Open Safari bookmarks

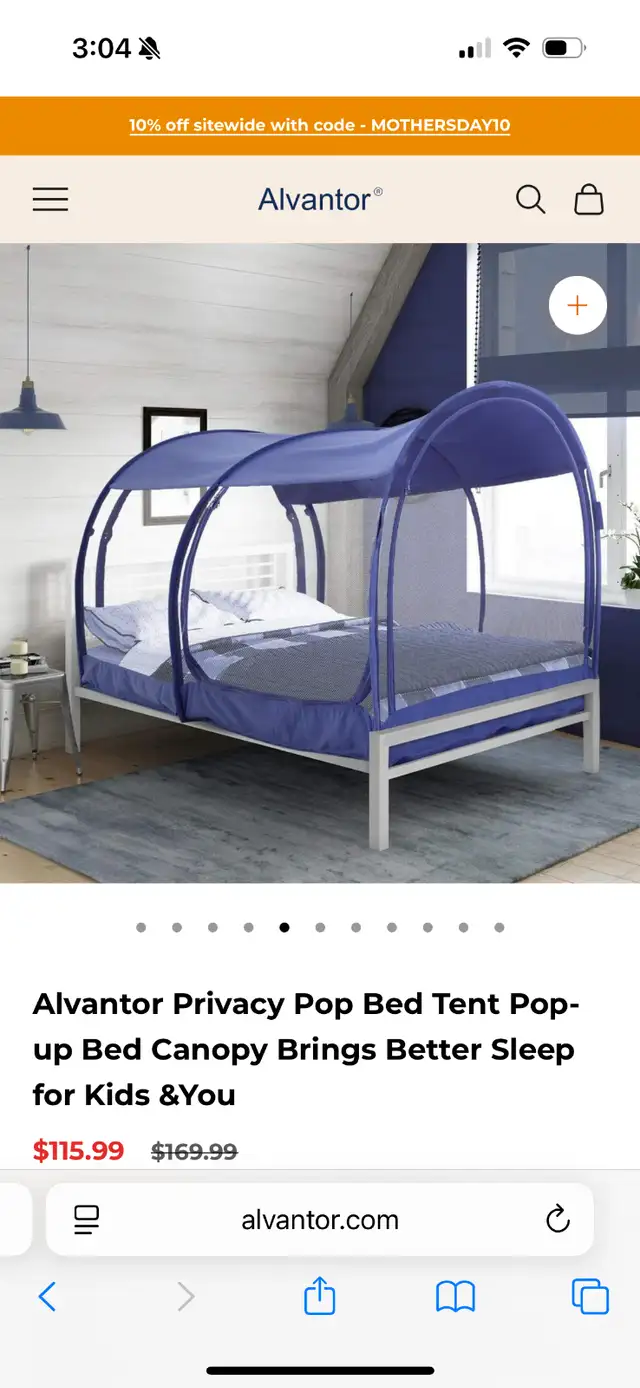click(455, 1297)
